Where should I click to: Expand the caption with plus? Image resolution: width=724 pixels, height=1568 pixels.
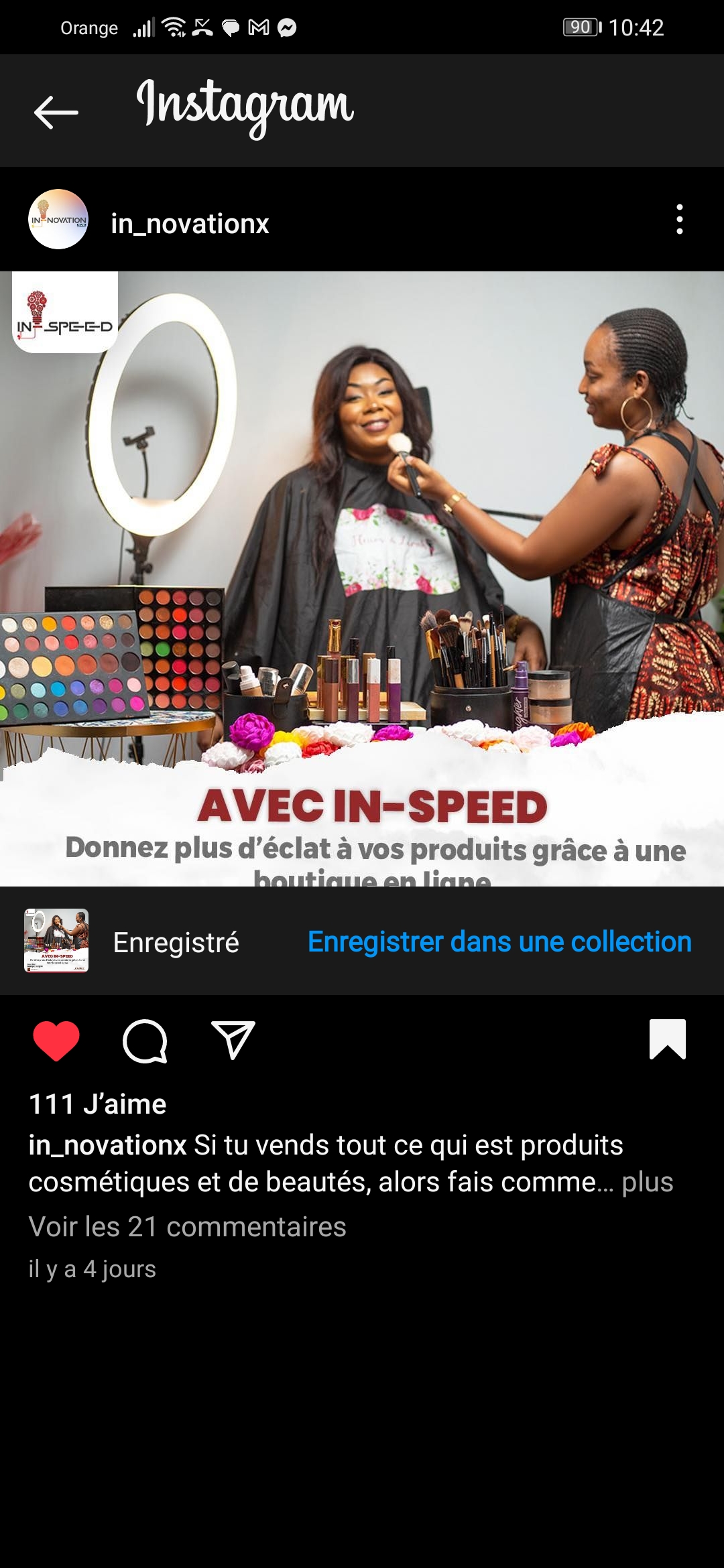647,1182
